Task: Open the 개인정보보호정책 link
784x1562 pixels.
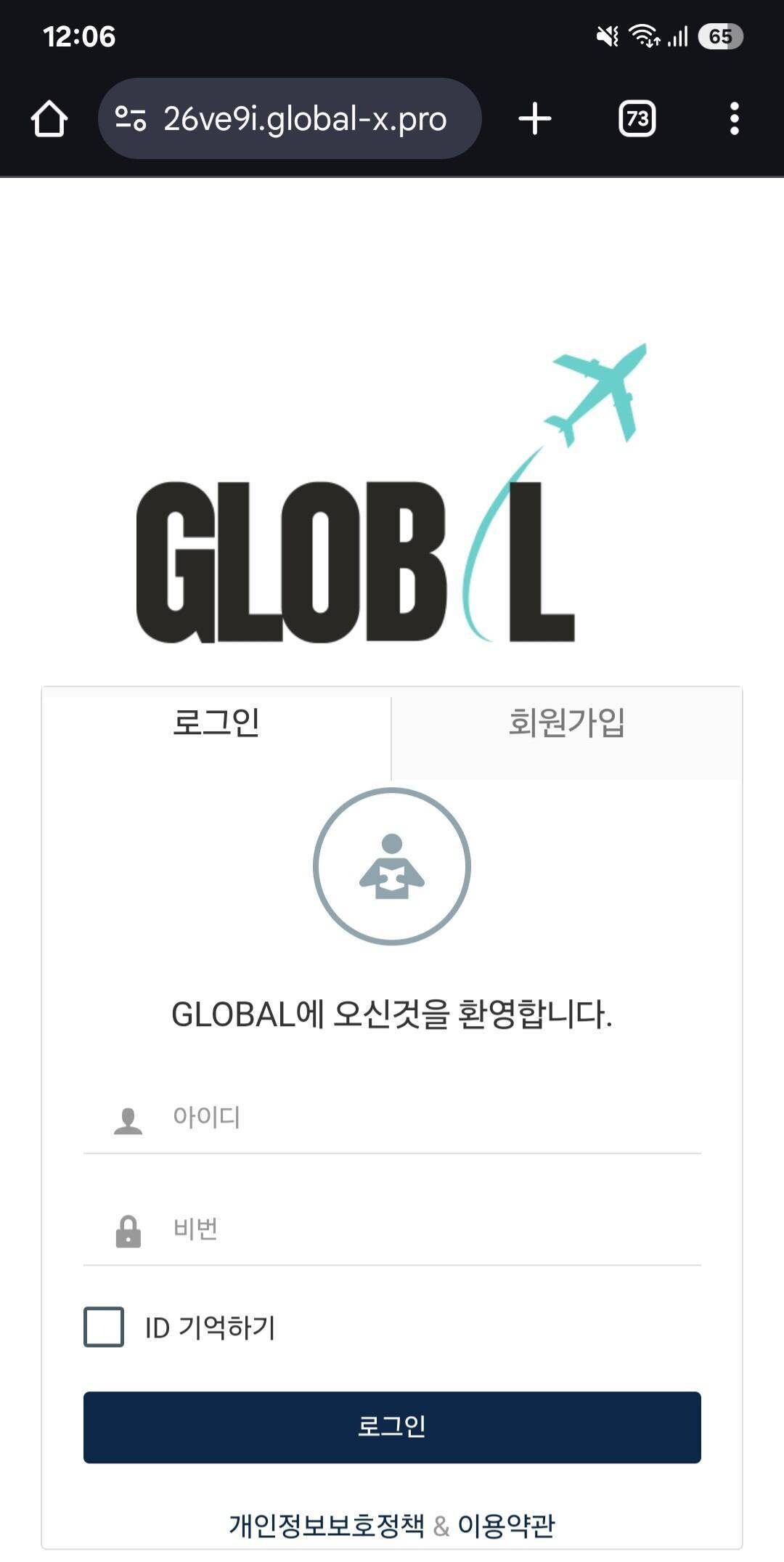Action: [x=324, y=1522]
